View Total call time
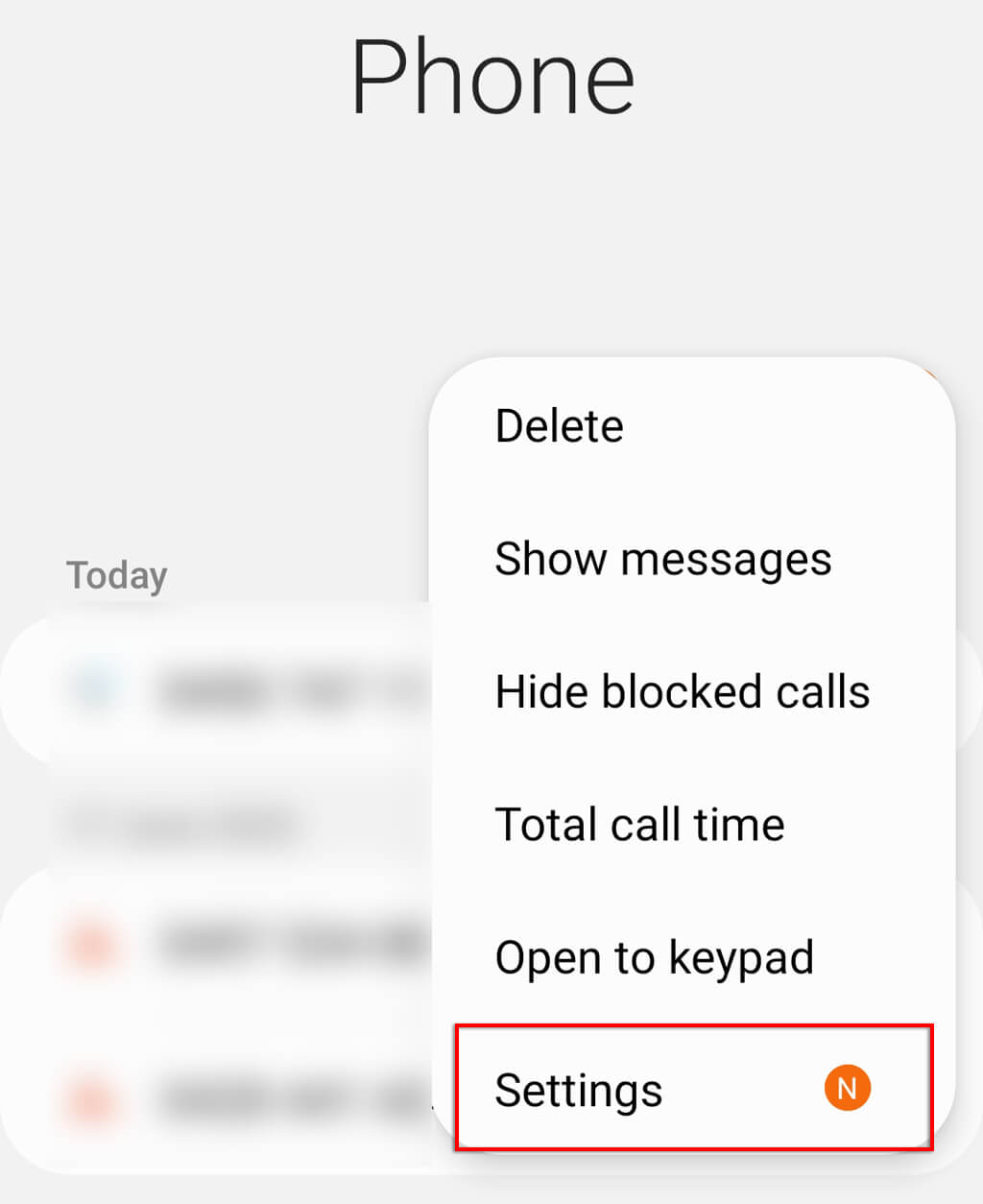983x1204 pixels. tap(639, 825)
